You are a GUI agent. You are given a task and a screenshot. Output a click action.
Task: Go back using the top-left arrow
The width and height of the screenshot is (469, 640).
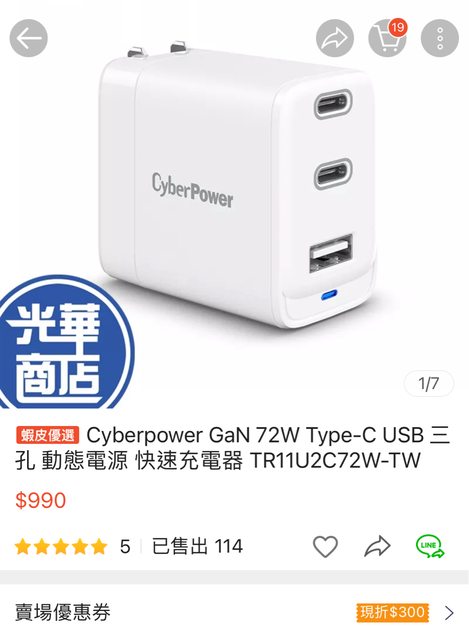(29, 38)
